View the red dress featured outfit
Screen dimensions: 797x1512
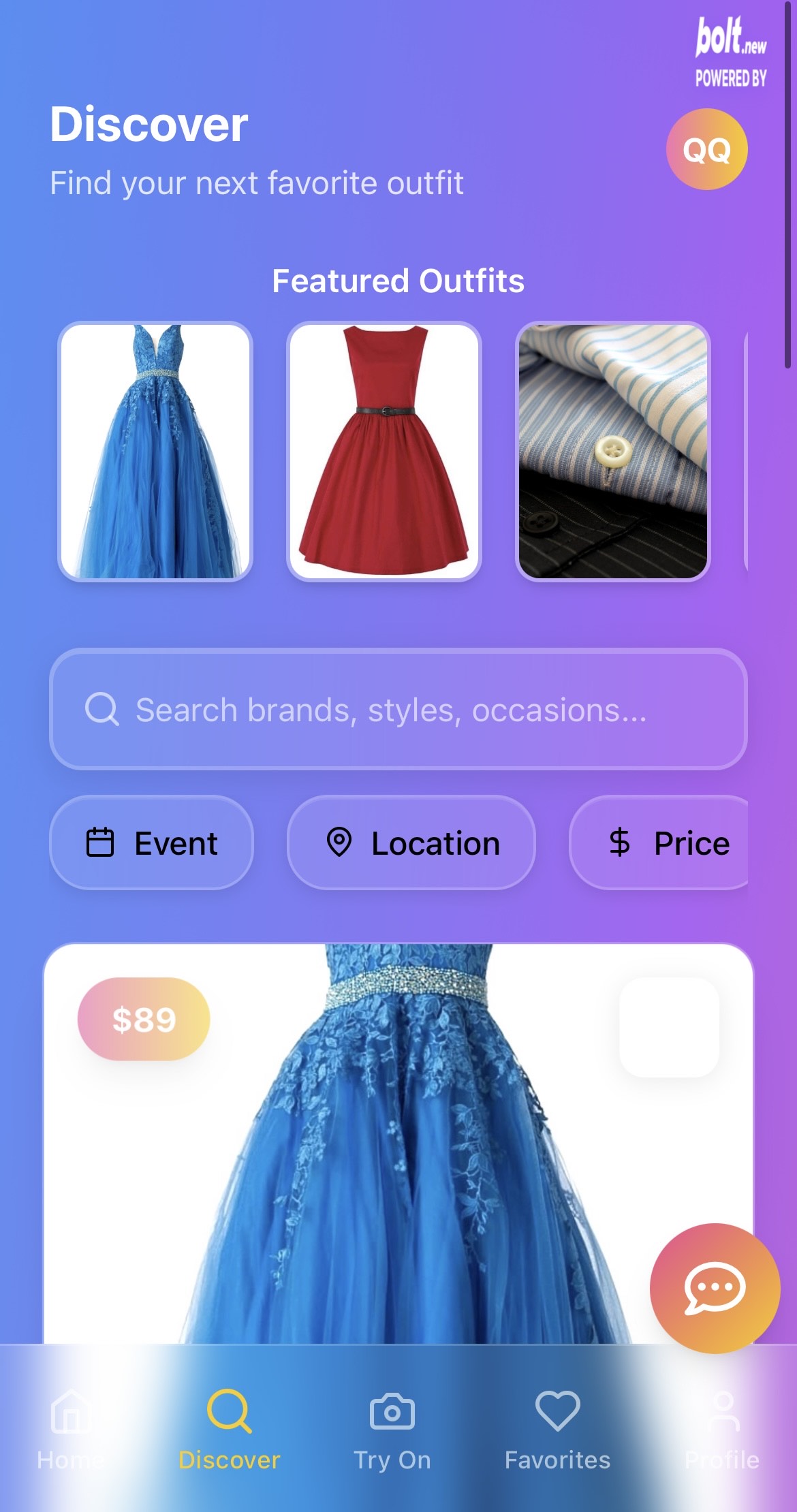pyautogui.click(x=384, y=452)
